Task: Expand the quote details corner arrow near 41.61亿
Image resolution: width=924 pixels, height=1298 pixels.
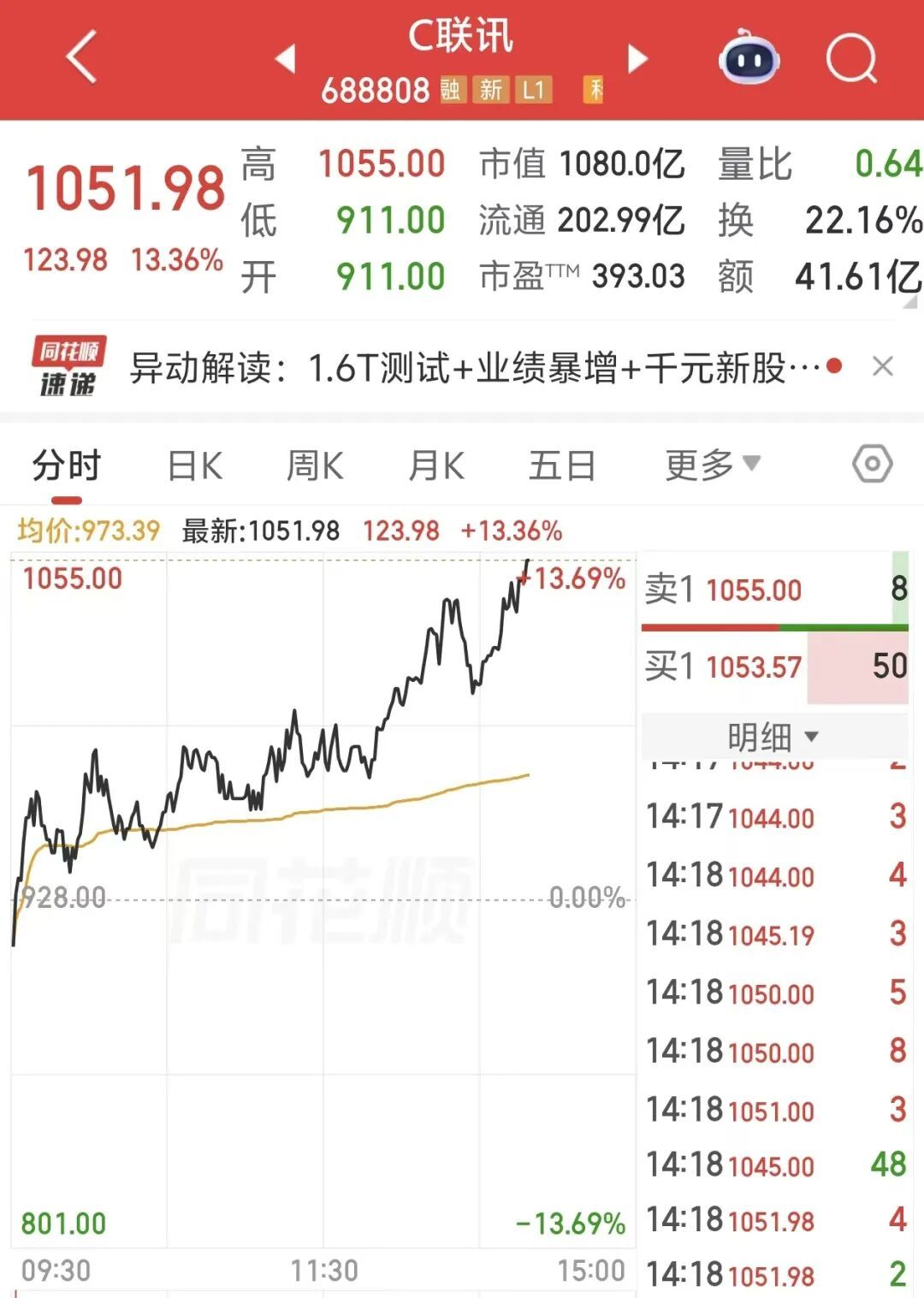Action: tap(910, 301)
